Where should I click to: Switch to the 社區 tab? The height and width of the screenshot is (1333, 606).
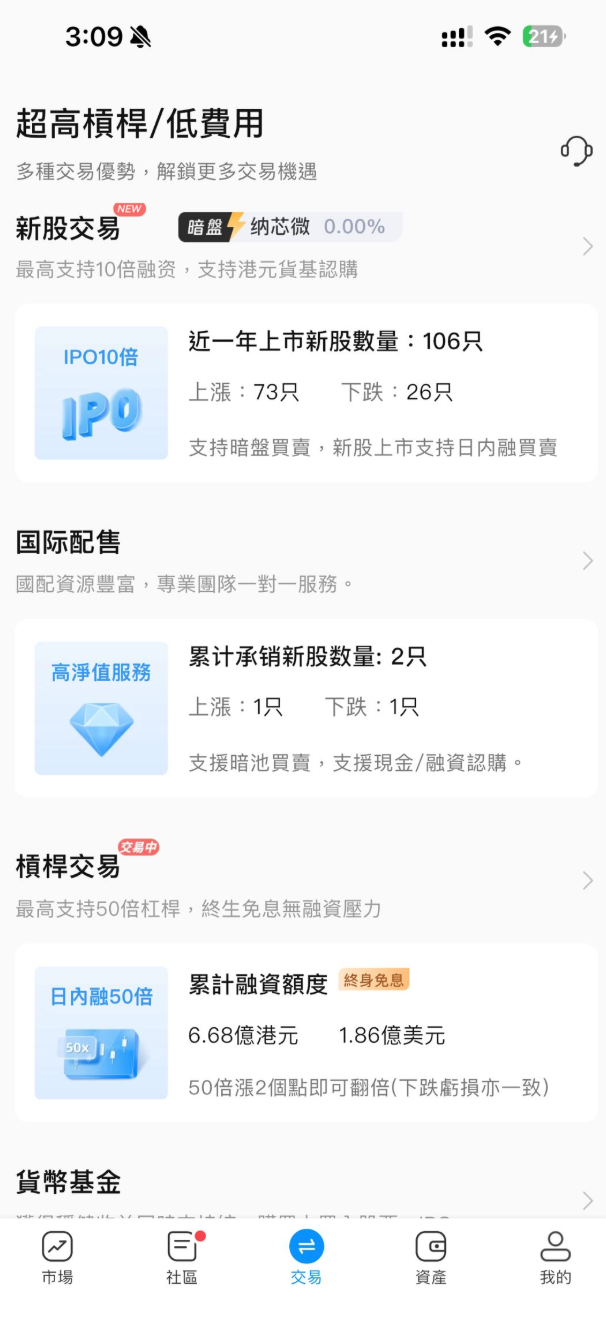click(182, 1257)
